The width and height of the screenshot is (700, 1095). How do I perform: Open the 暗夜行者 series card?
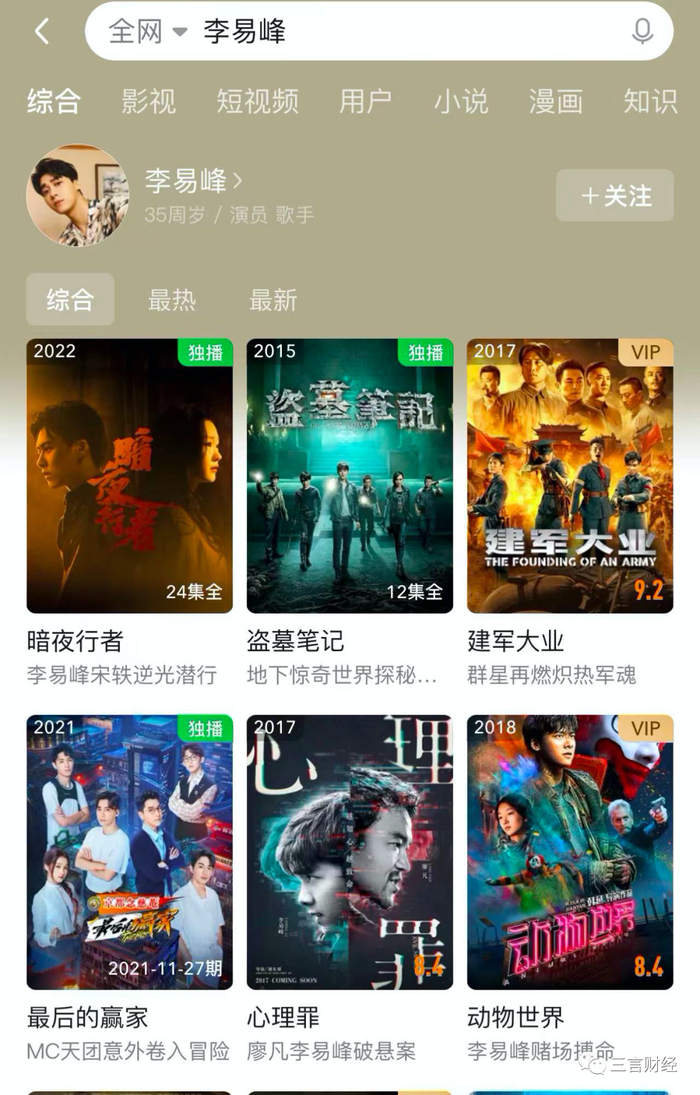pyautogui.click(x=129, y=476)
